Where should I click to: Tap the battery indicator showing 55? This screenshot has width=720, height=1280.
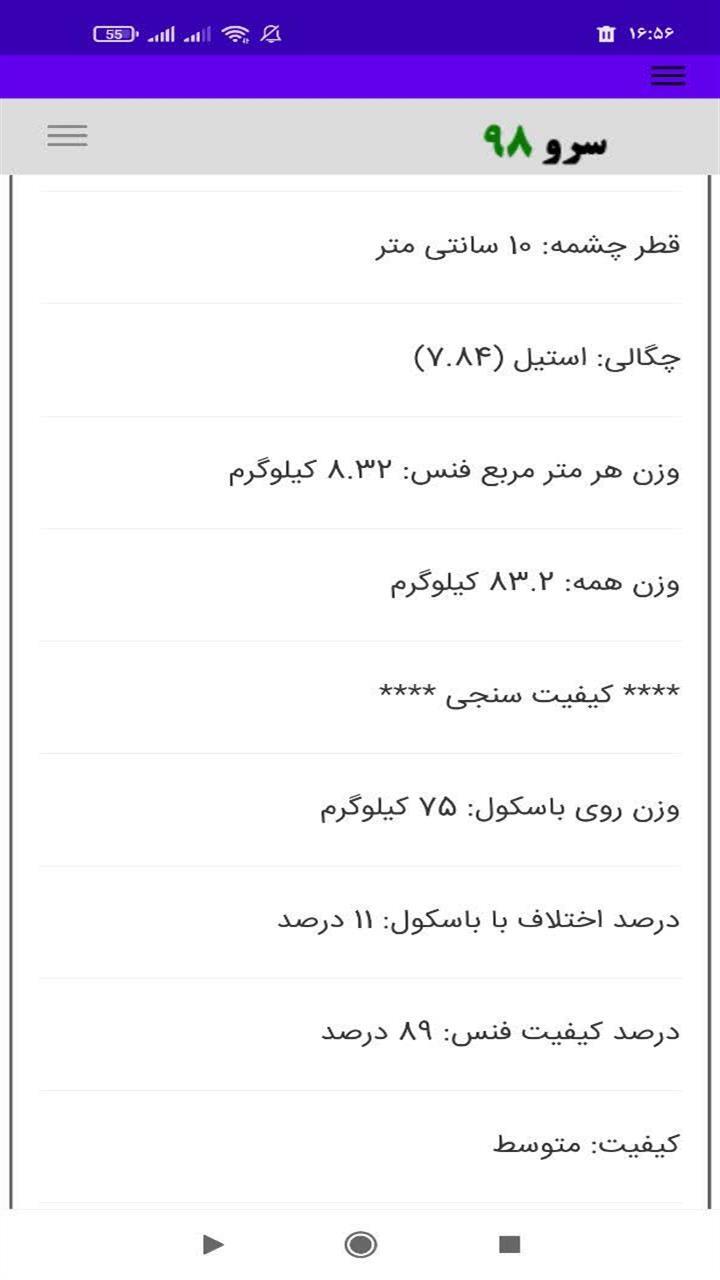pos(117,33)
